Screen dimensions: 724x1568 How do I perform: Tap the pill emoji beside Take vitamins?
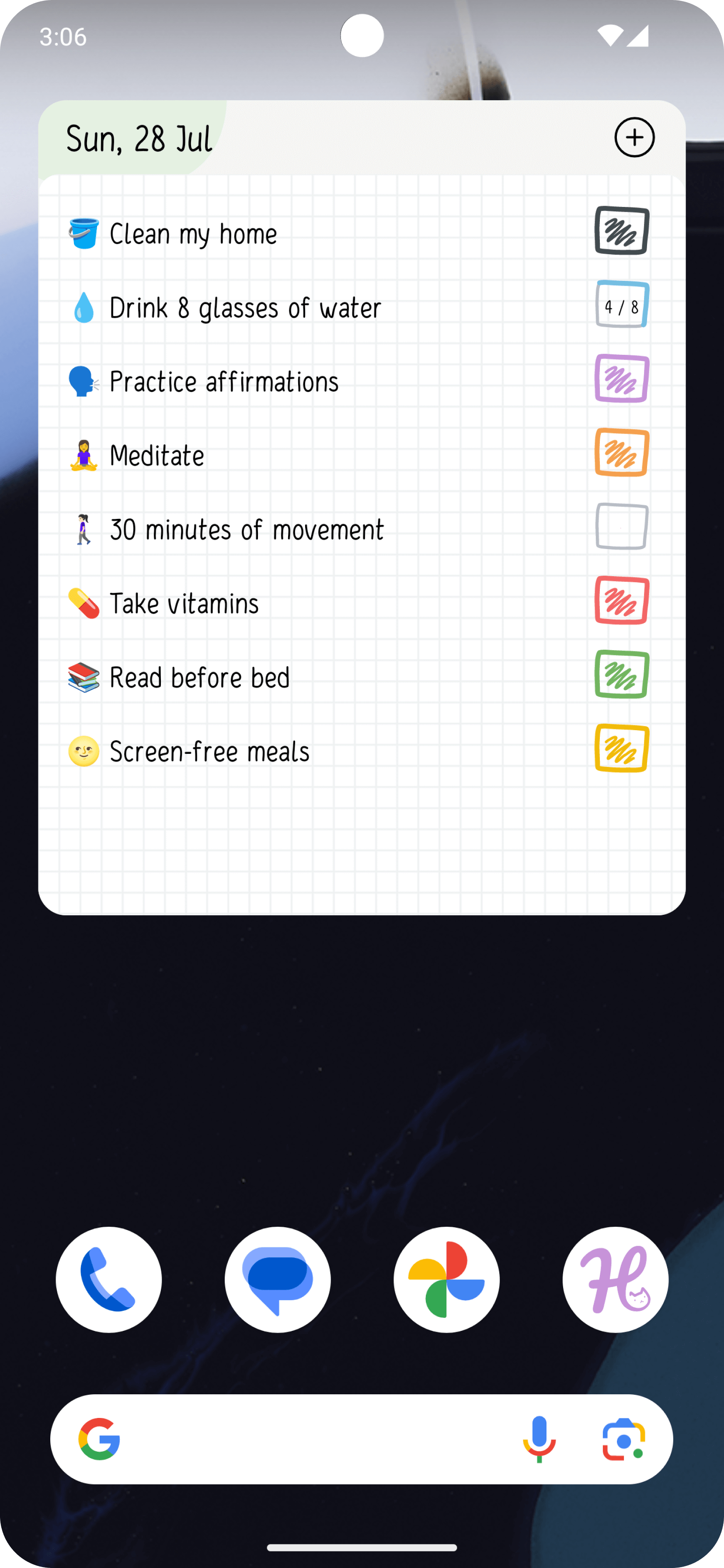(84, 603)
